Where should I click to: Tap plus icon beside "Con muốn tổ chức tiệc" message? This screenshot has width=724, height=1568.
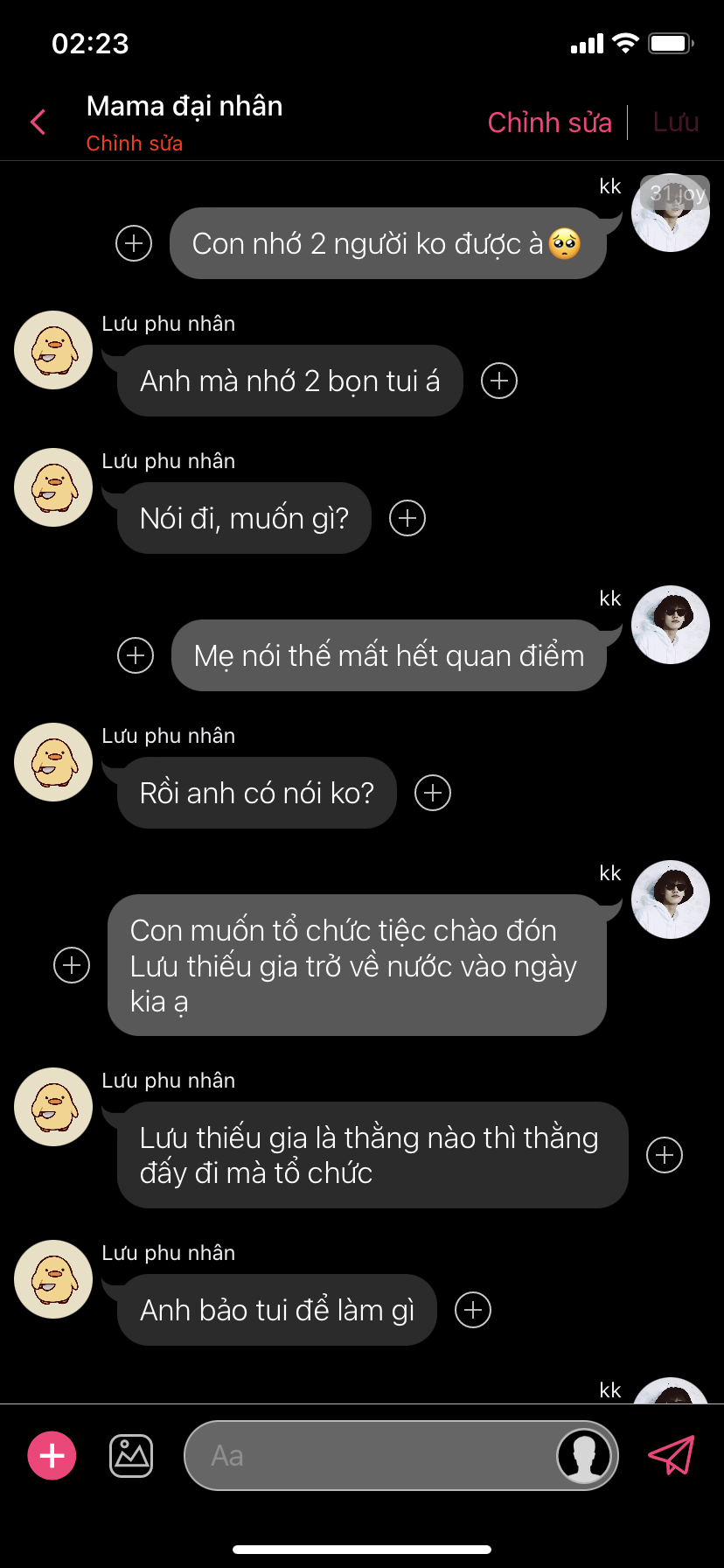click(x=72, y=965)
